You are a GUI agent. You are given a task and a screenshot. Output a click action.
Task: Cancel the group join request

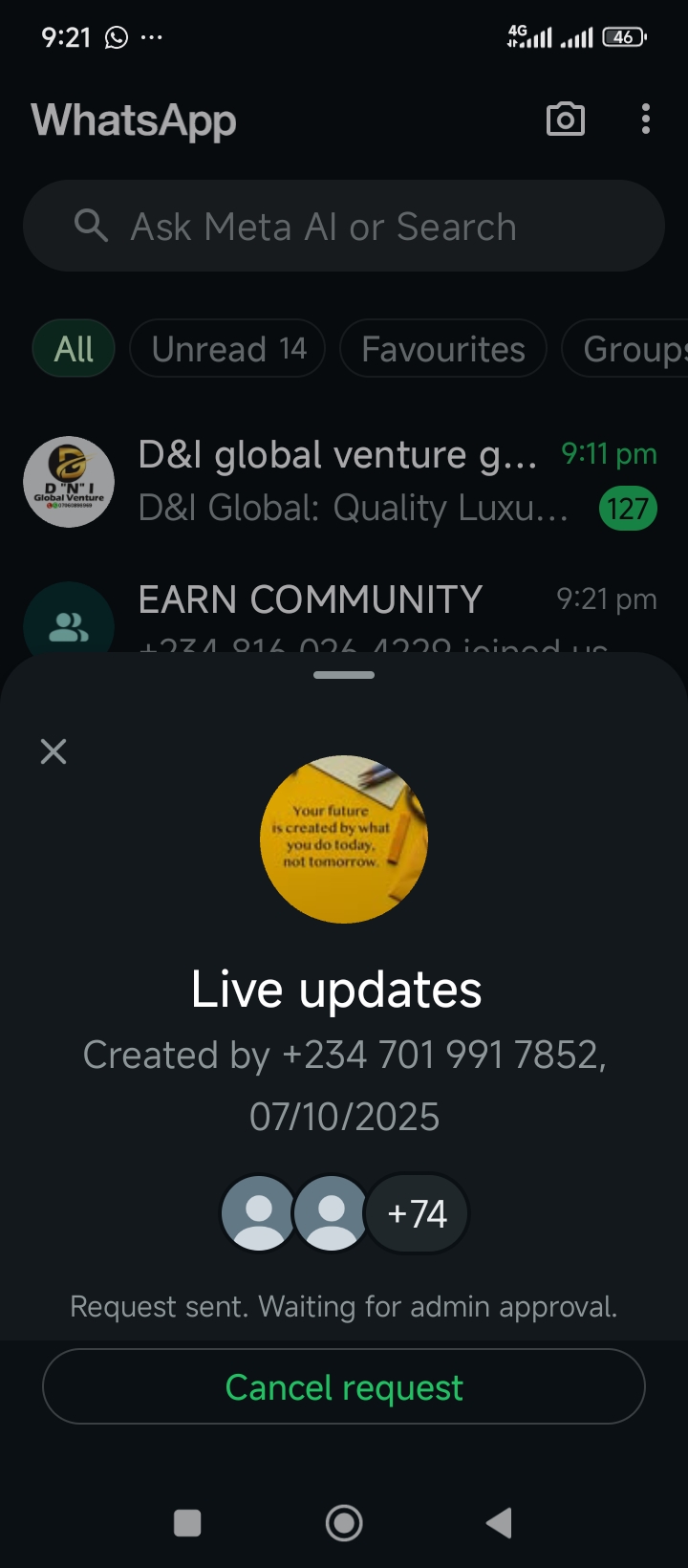(x=344, y=1387)
